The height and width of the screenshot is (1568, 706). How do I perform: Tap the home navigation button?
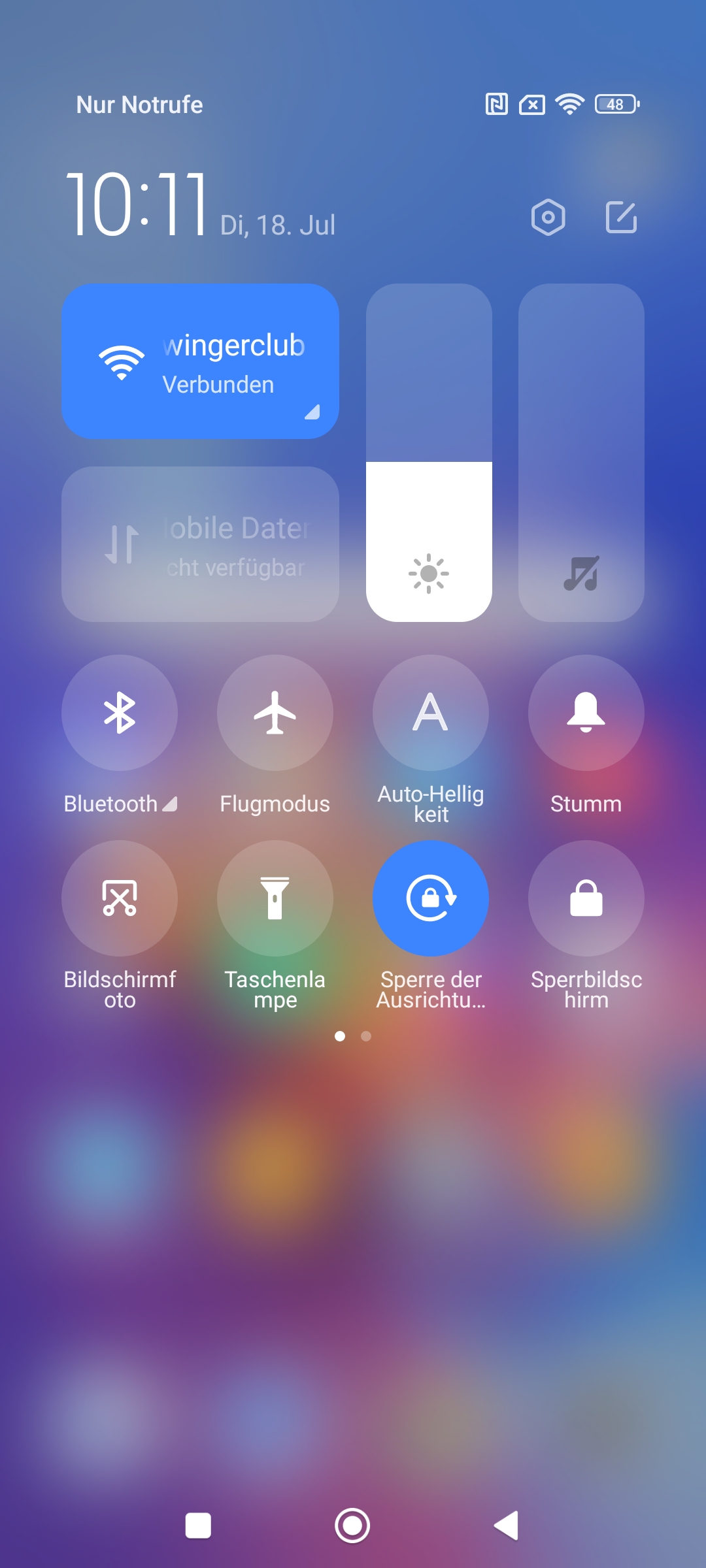(352, 1526)
